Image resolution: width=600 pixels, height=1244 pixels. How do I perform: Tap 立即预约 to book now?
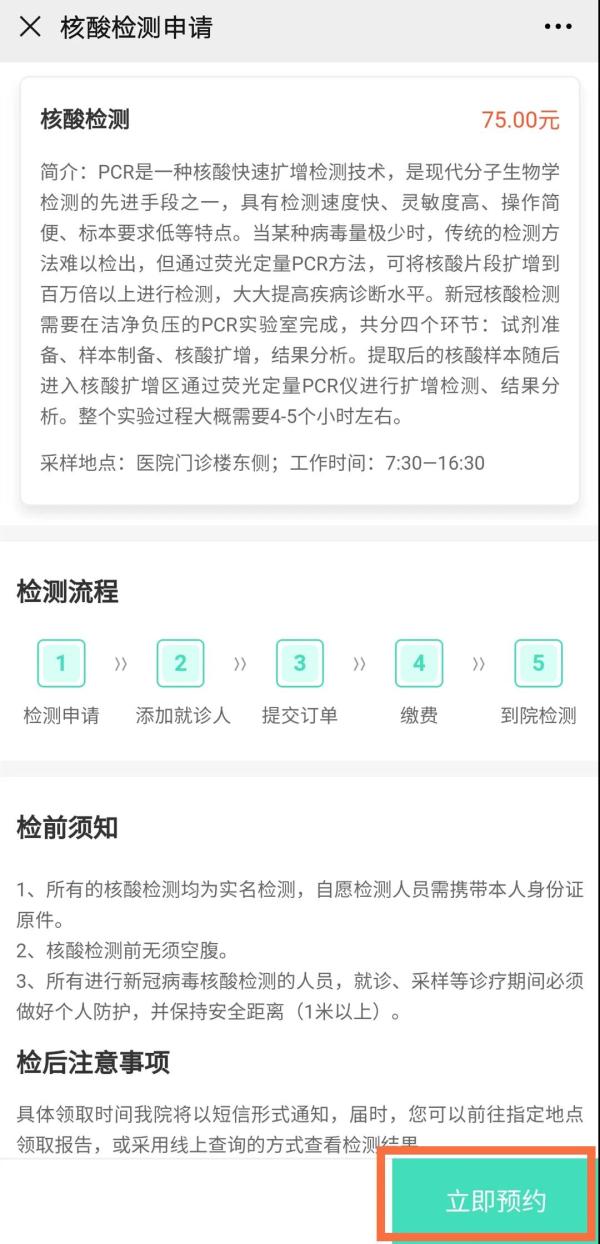(x=495, y=1200)
